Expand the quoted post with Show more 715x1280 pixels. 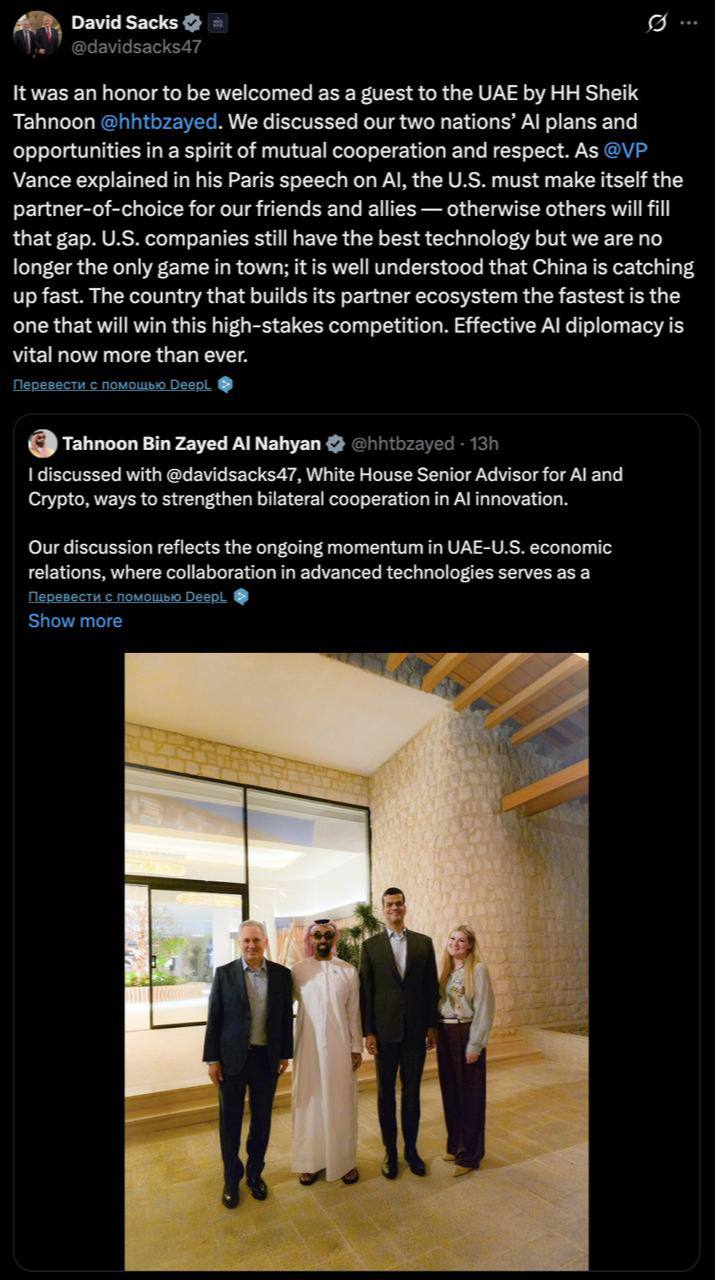click(x=75, y=620)
